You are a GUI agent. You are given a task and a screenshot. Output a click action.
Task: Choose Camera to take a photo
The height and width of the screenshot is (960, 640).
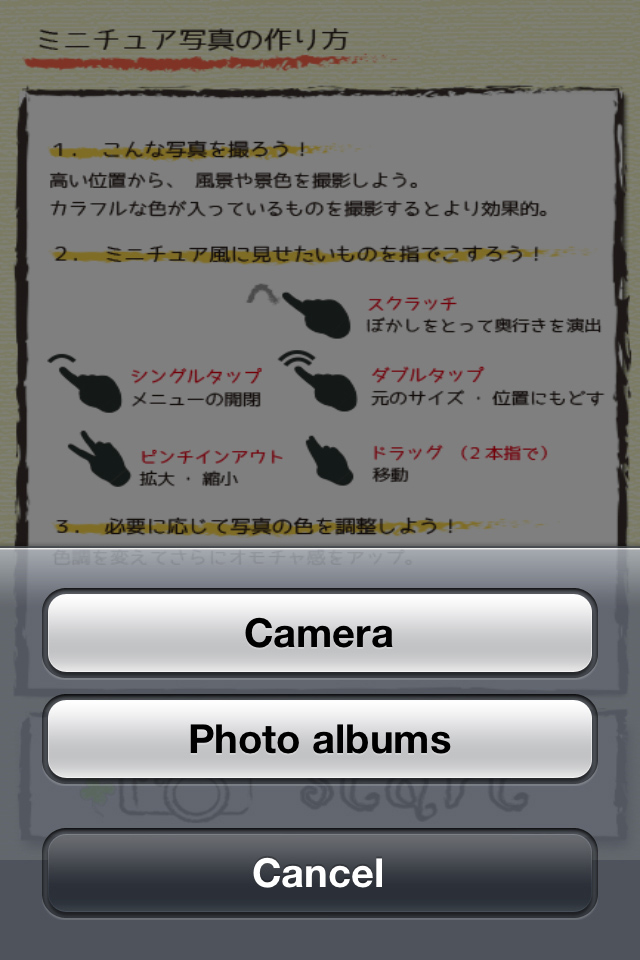pyautogui.click(x=319, y=633)
